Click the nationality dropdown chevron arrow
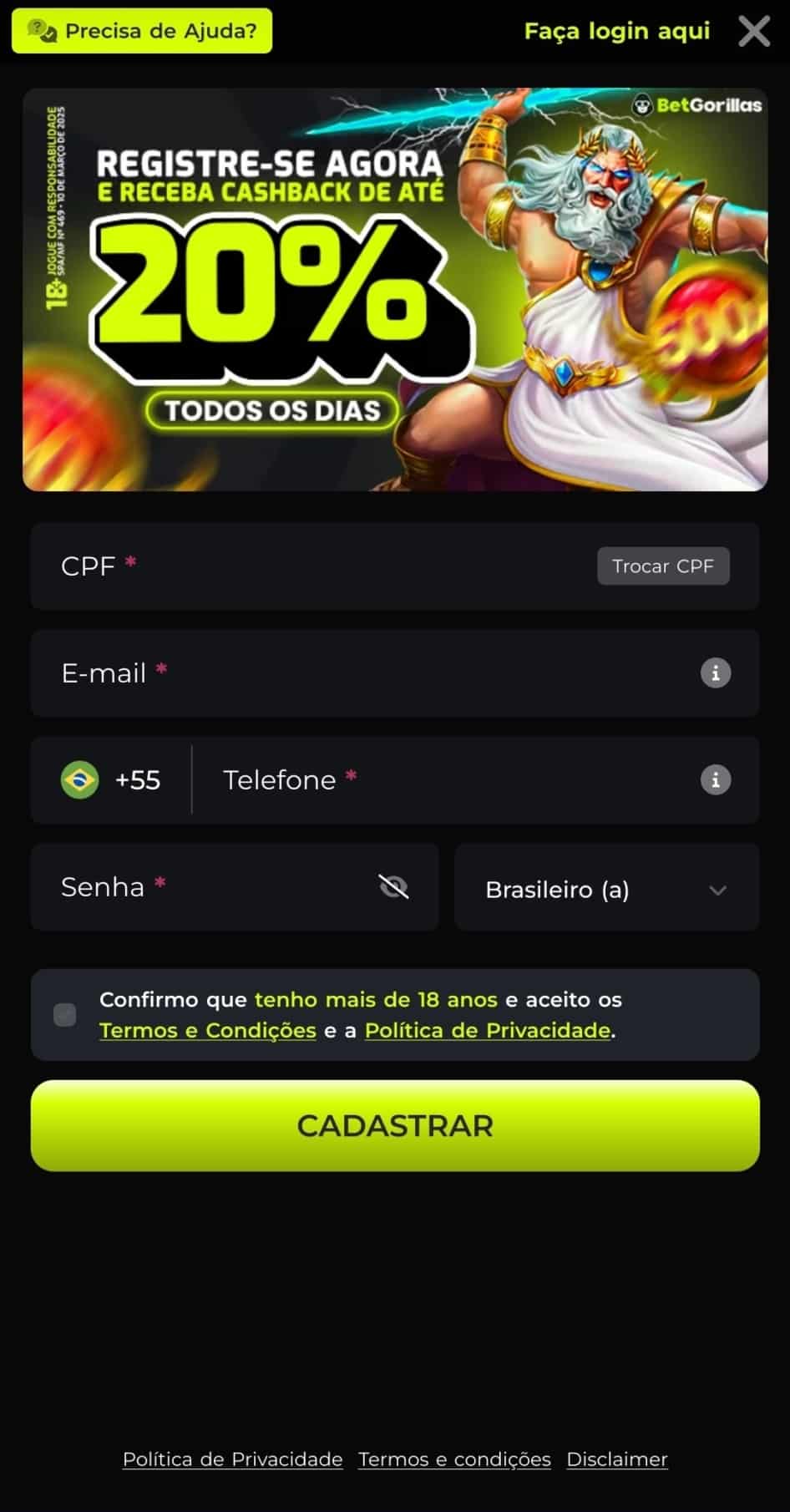Viewport: 790px width, 1512px height. pyautogui.click(x=717, y=889)
